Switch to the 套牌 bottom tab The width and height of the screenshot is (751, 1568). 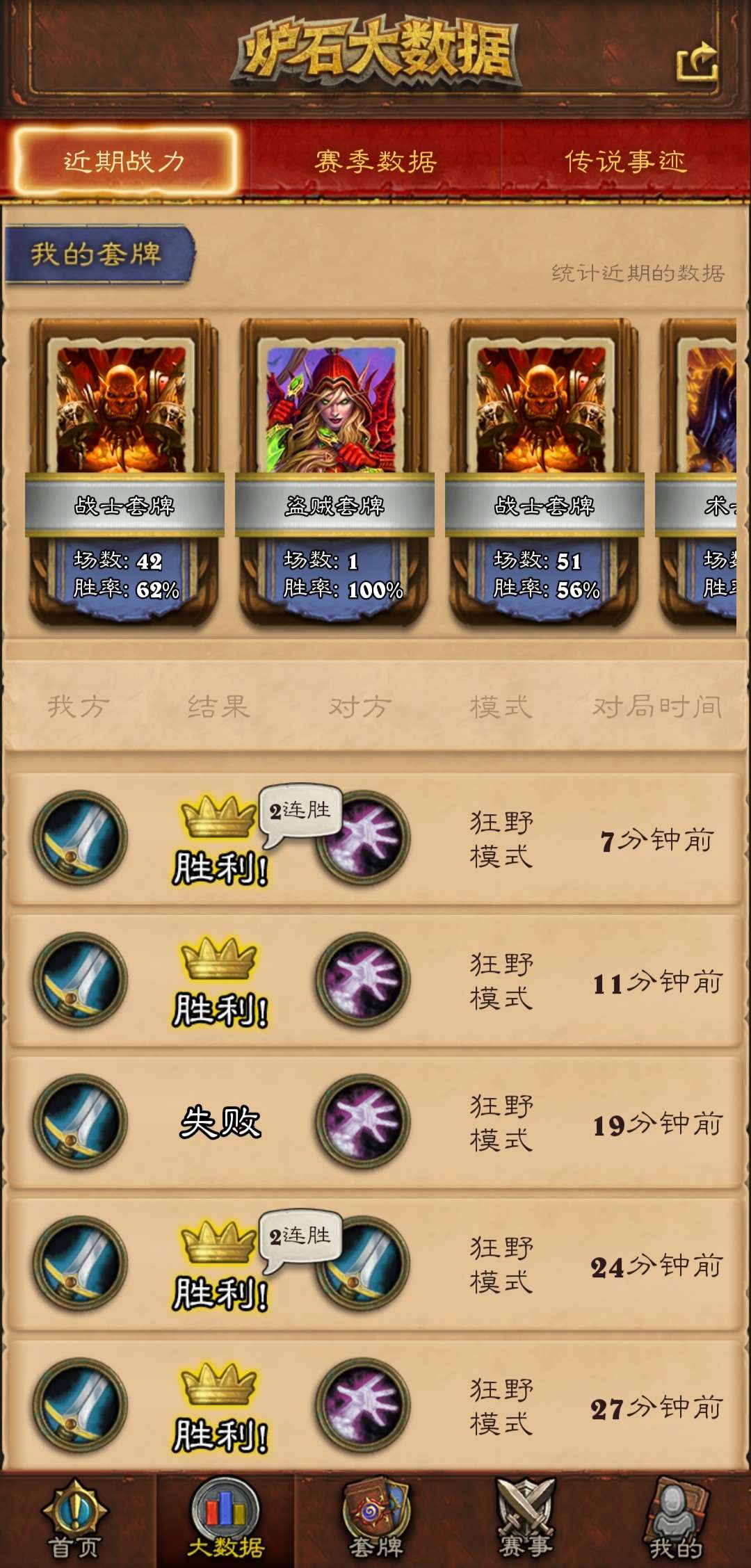point(375,1521)
